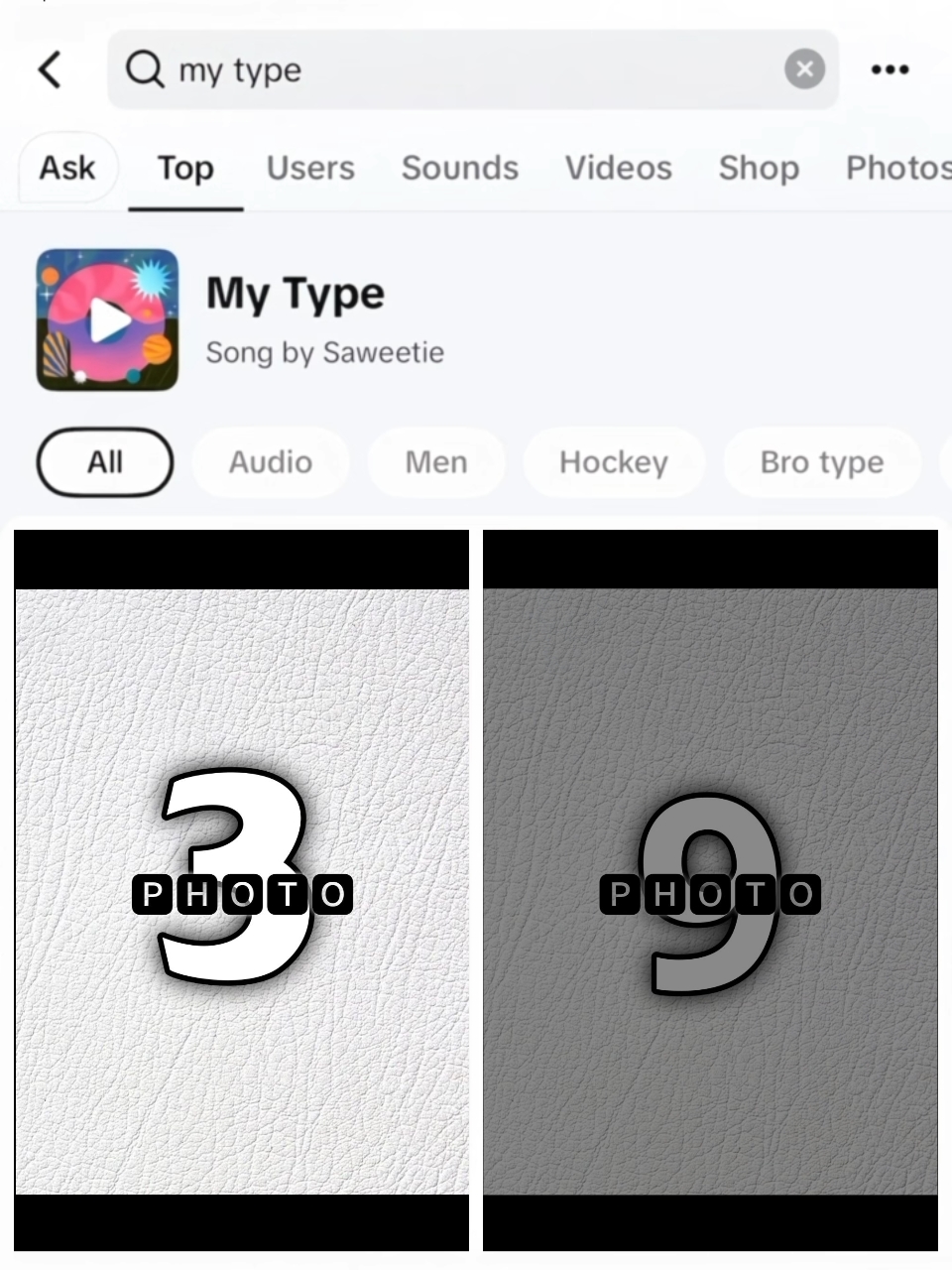This screenshot has height=1270, width=952.
Task: Choose the Bro type chip
Action: (822, 462)
